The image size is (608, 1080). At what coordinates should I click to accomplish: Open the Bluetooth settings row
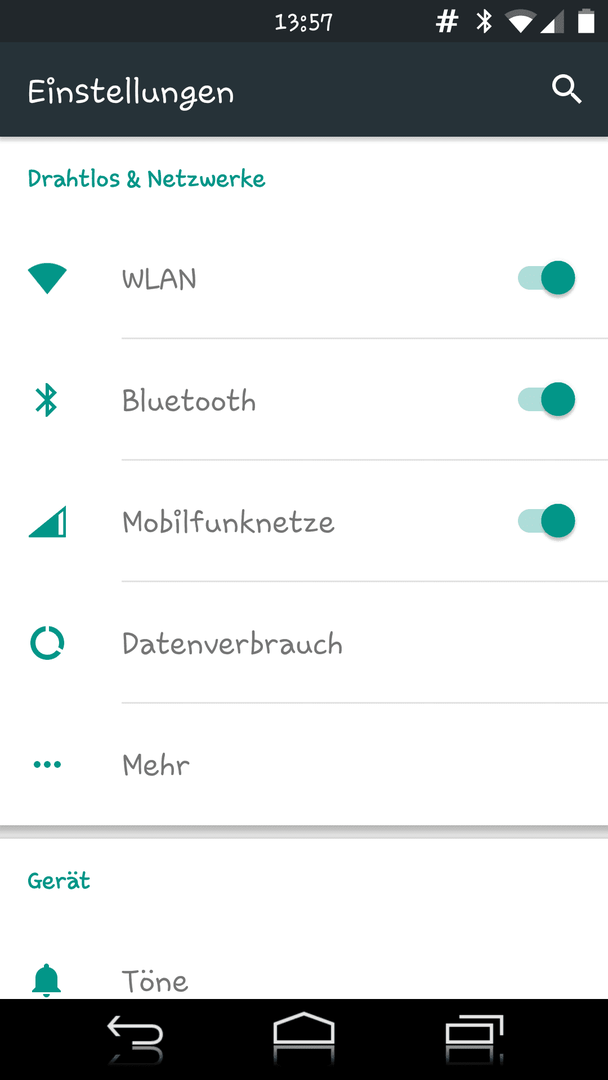point(304,400)
